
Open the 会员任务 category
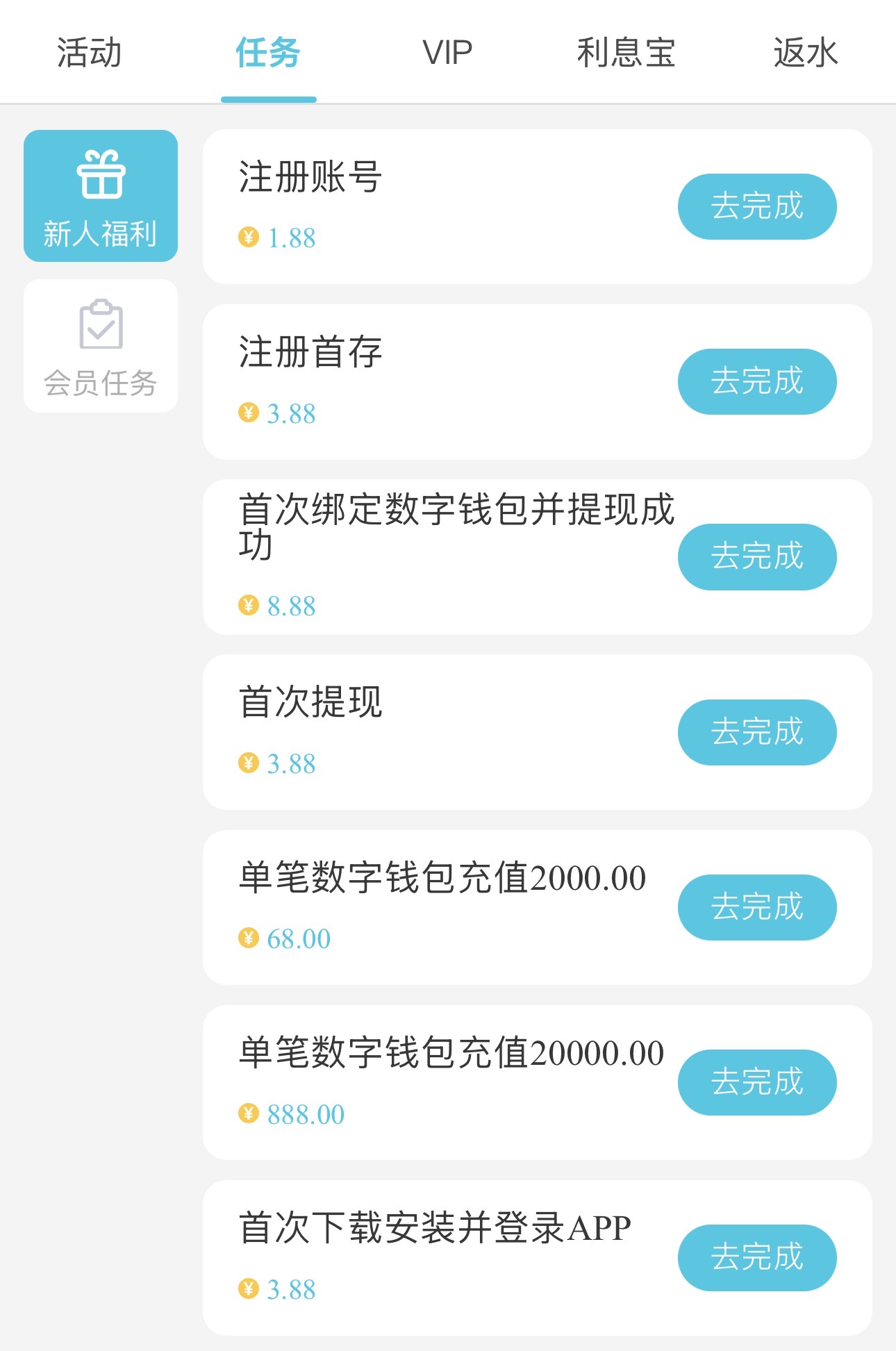click(x=101, y=346)
